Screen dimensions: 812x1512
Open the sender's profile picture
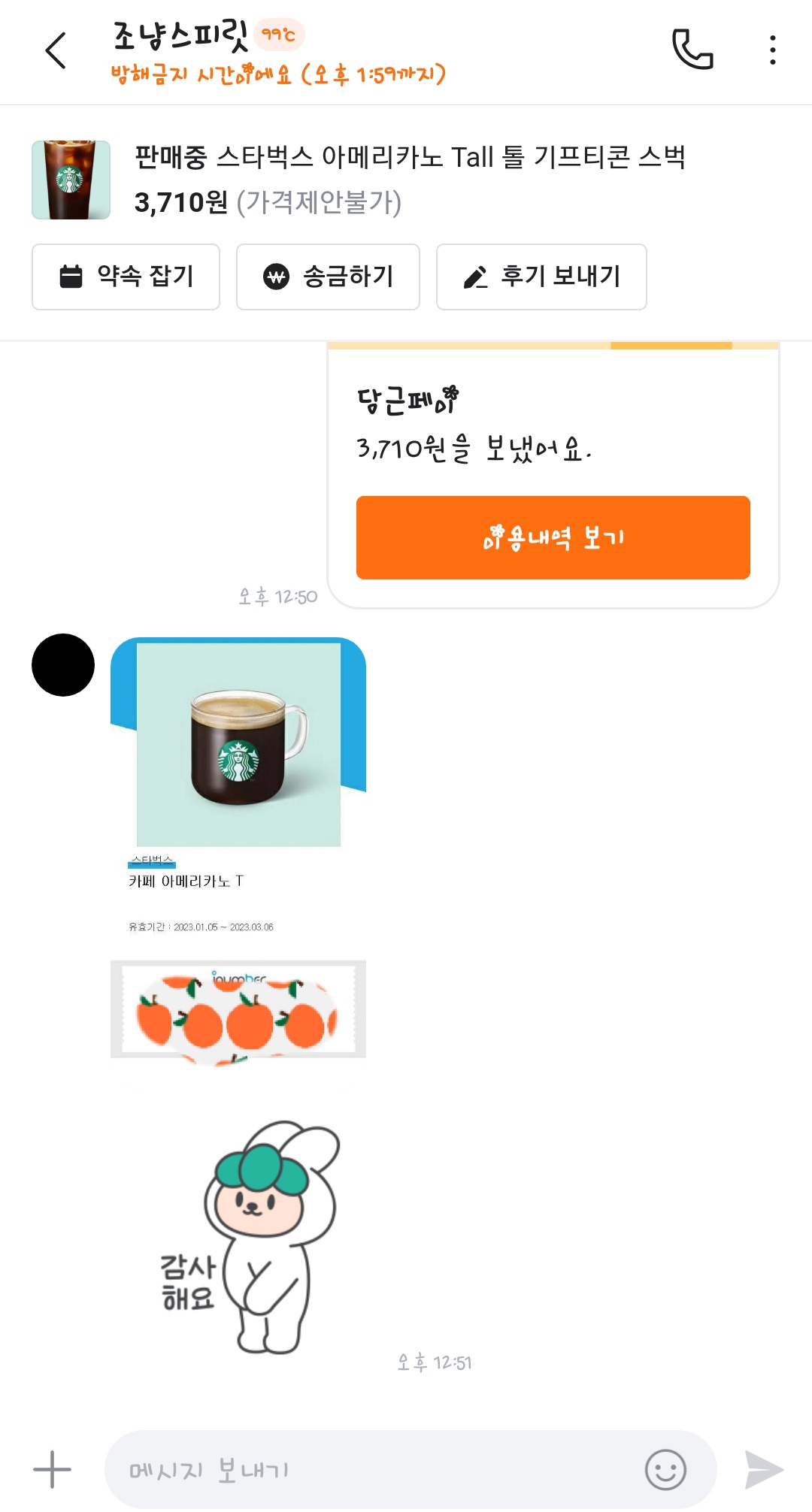point(63,665)
